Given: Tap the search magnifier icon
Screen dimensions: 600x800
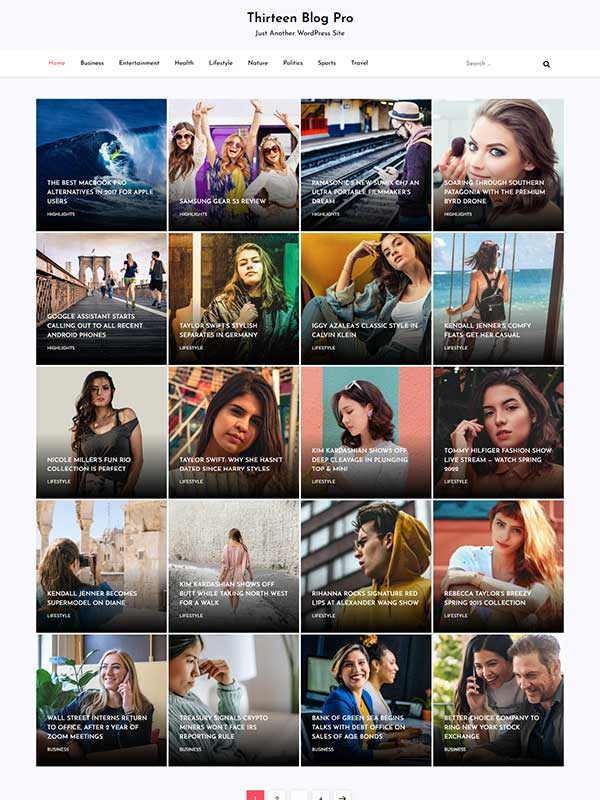Looking at the screenshot, I should point(546,64).
